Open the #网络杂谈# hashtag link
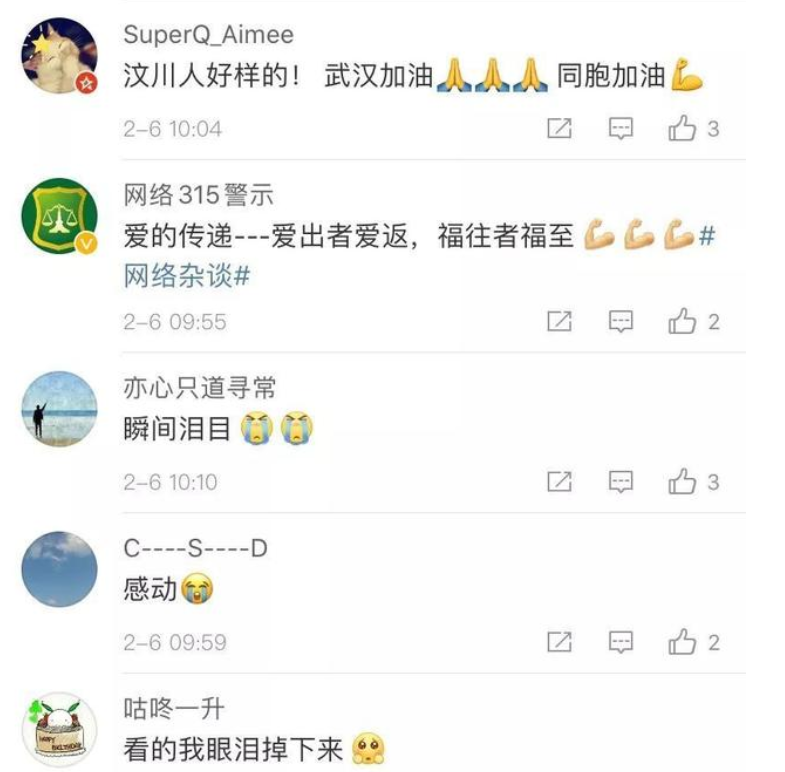The height and width of the screenshot is (772, 785). (187, 276)
